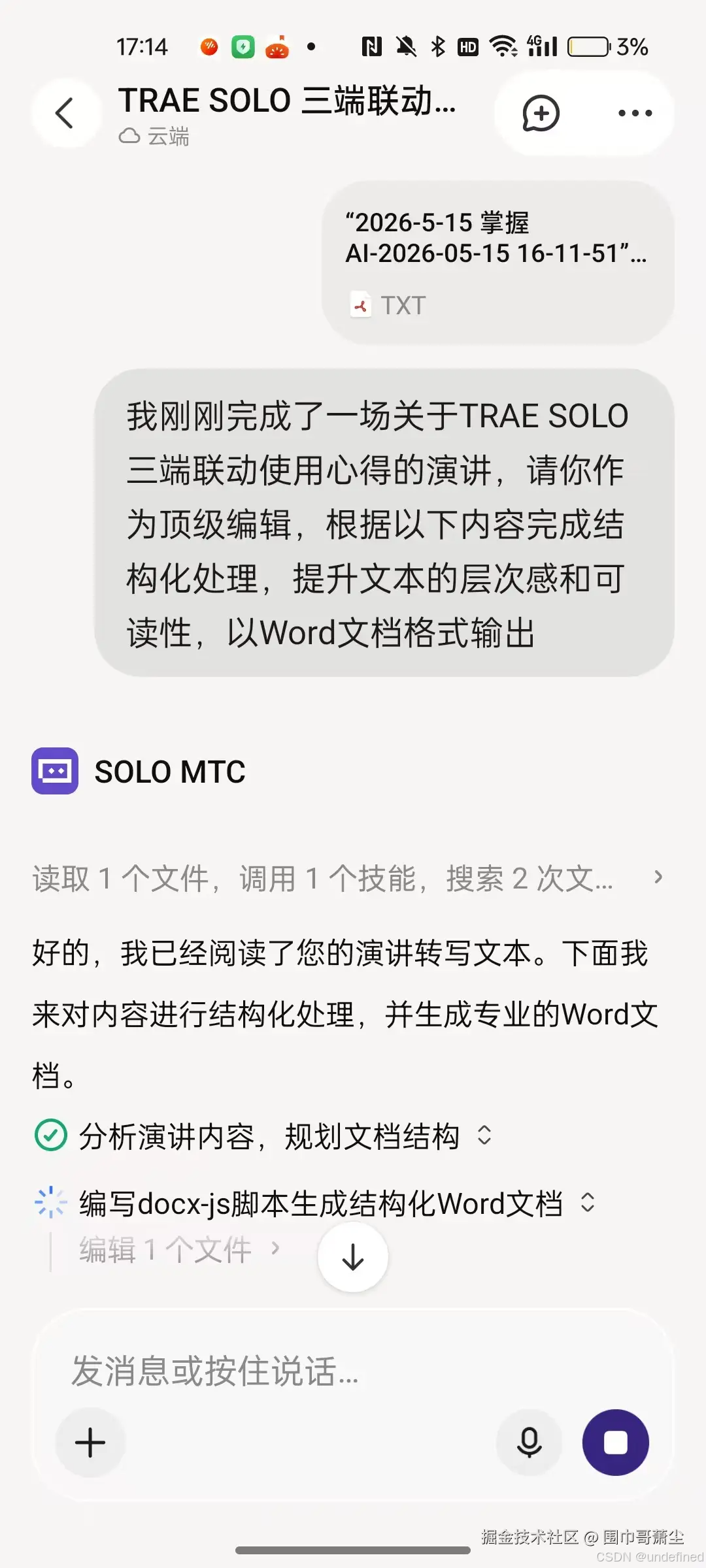Screen dimensions: 706x1568
Task: Tap the plus attachment button
Action: click(x=90, y=1443)
